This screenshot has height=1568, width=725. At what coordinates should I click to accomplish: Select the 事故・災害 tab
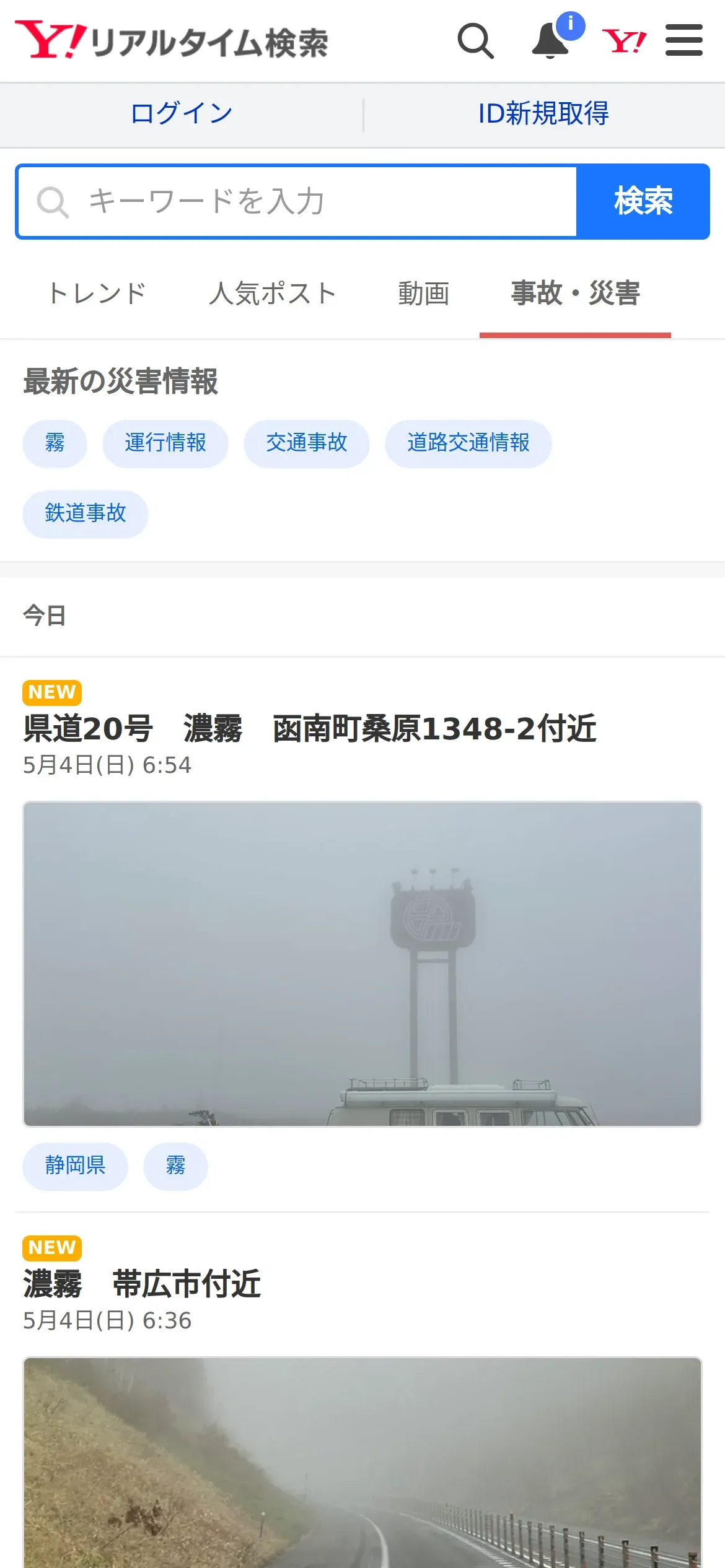click(575, 294)
